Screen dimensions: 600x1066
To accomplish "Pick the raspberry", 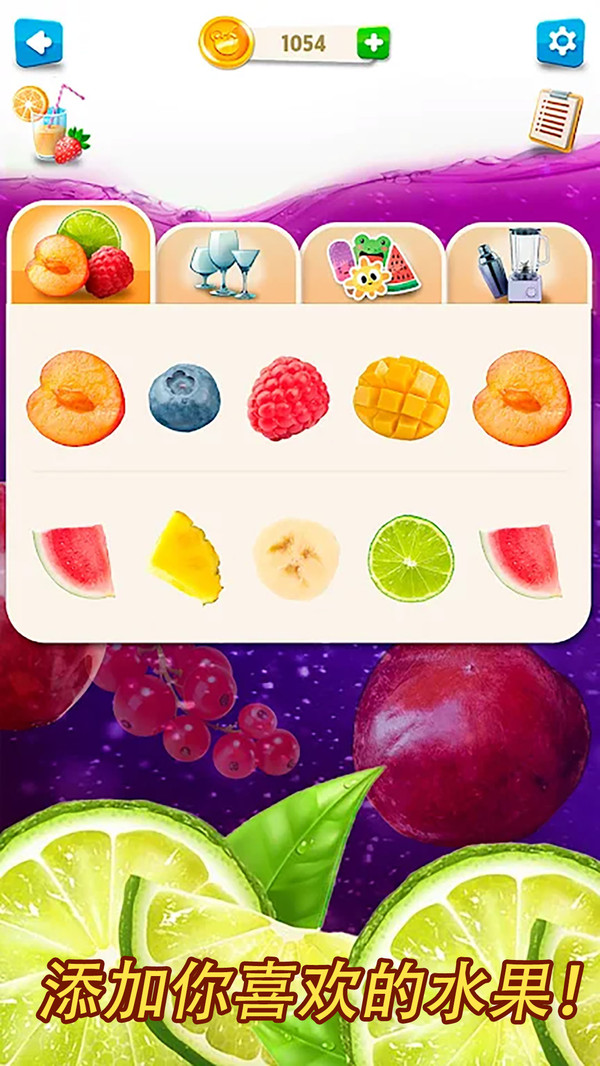I will pyautogui.click(x=288, y=399).
